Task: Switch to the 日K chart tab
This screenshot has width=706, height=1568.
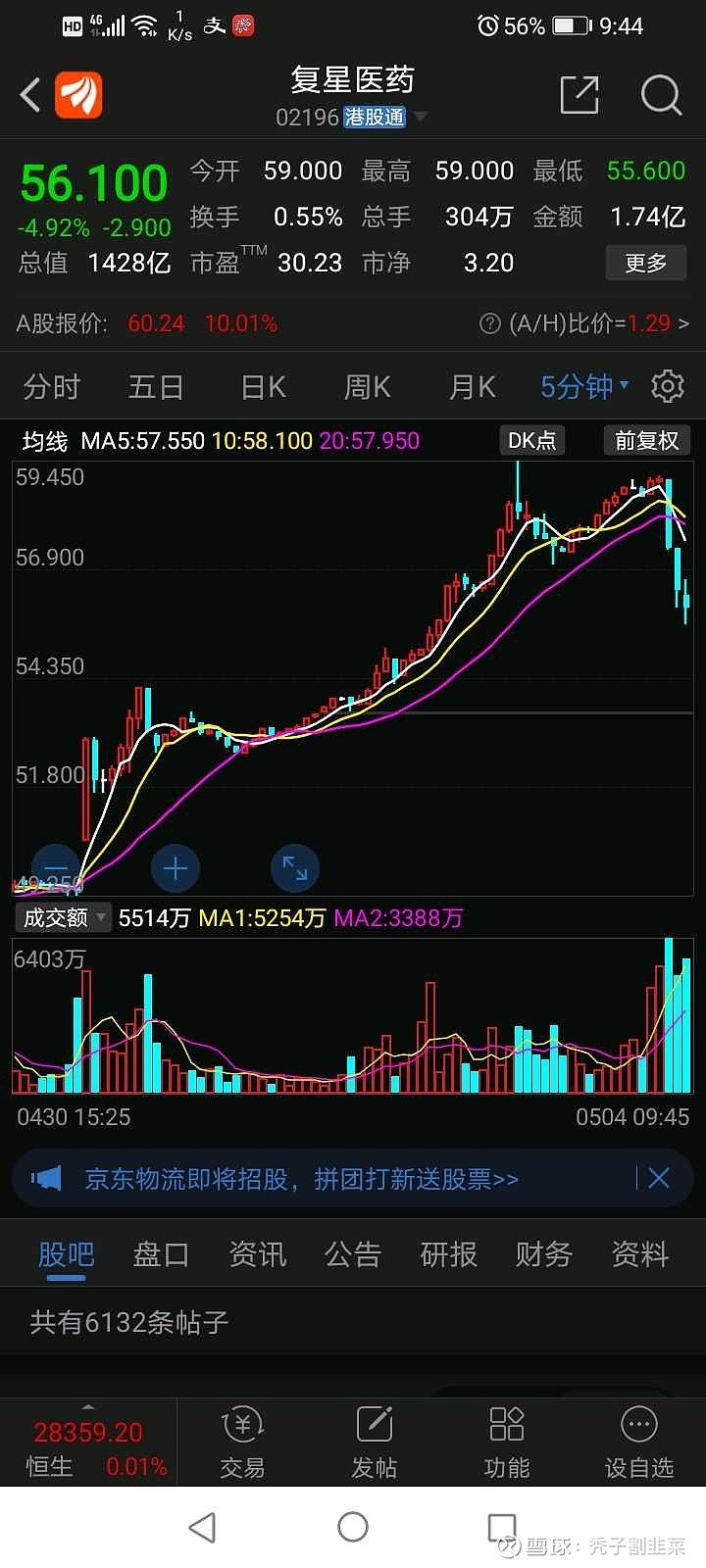Action: (x=261, y=386)
